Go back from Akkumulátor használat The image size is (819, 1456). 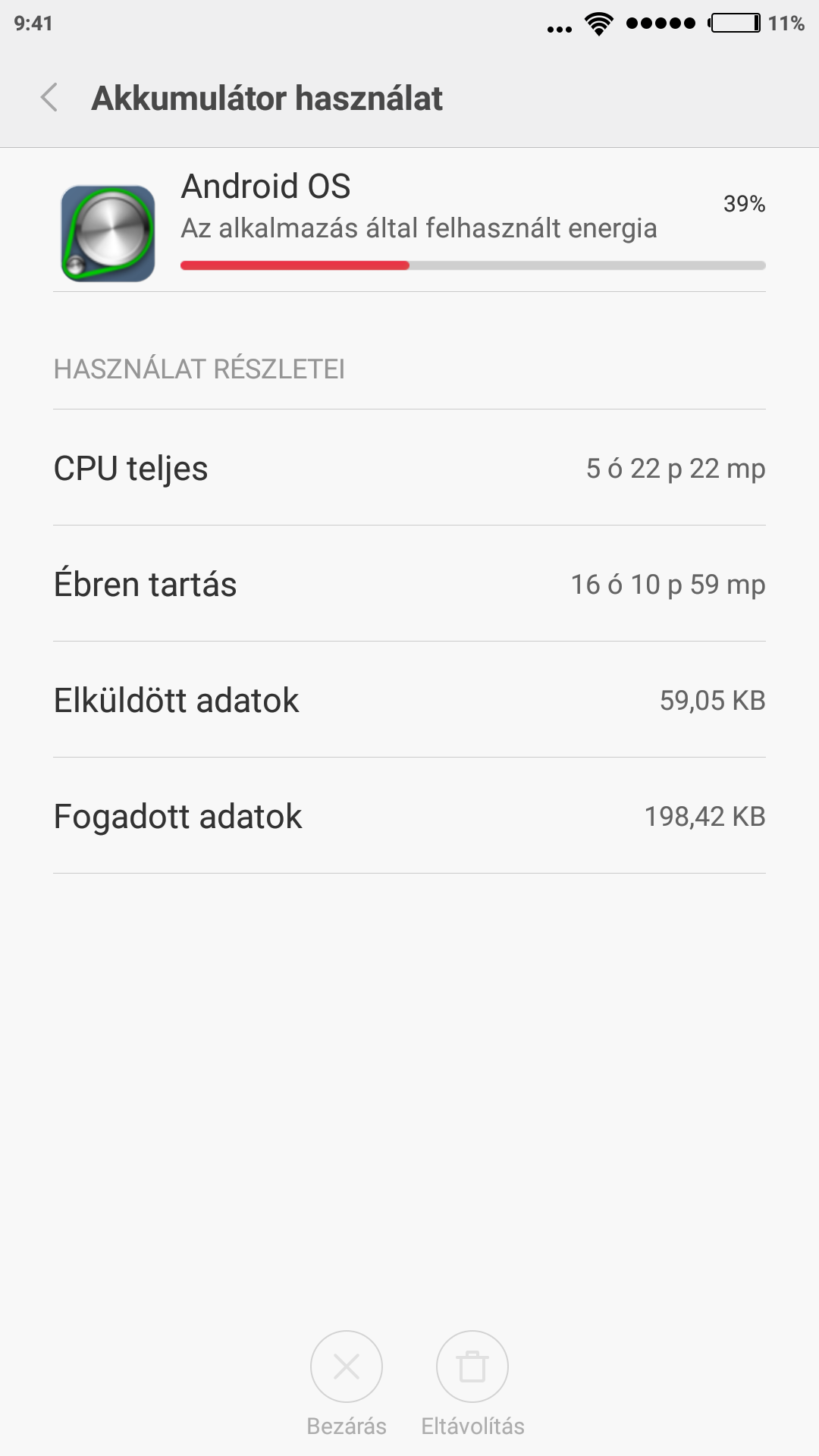pos(49,98)
